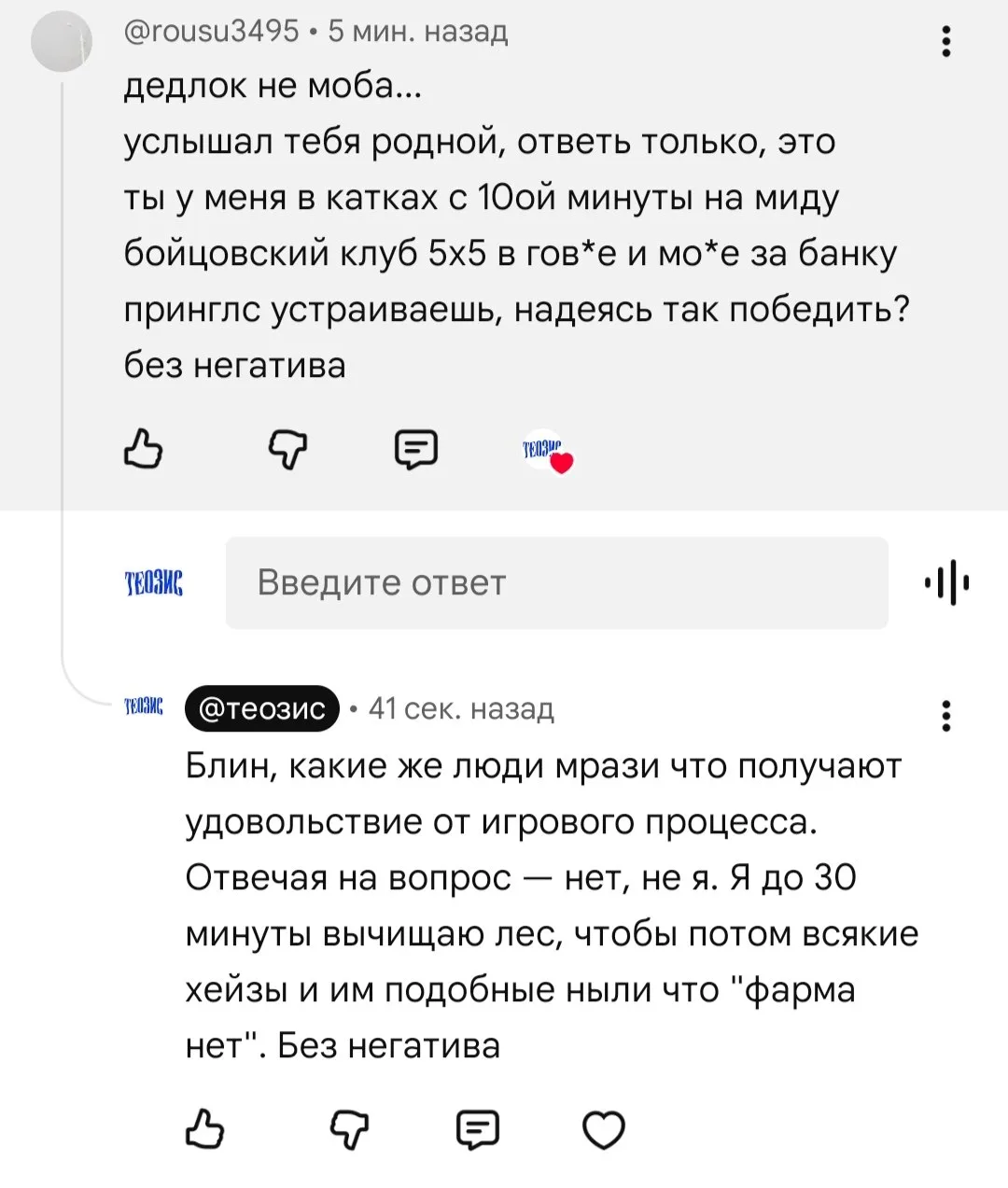Like the comment by rousu3495
The height and width of the screenshot is (1188, 1008).
pos(144,449)
